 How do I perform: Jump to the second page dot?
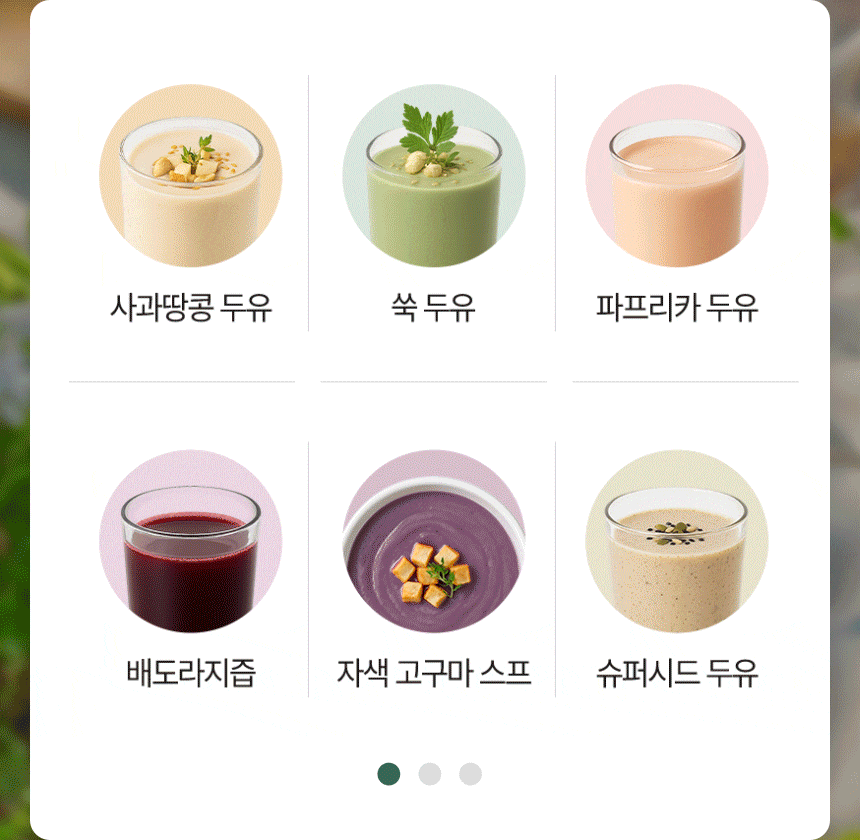[430, 774]
